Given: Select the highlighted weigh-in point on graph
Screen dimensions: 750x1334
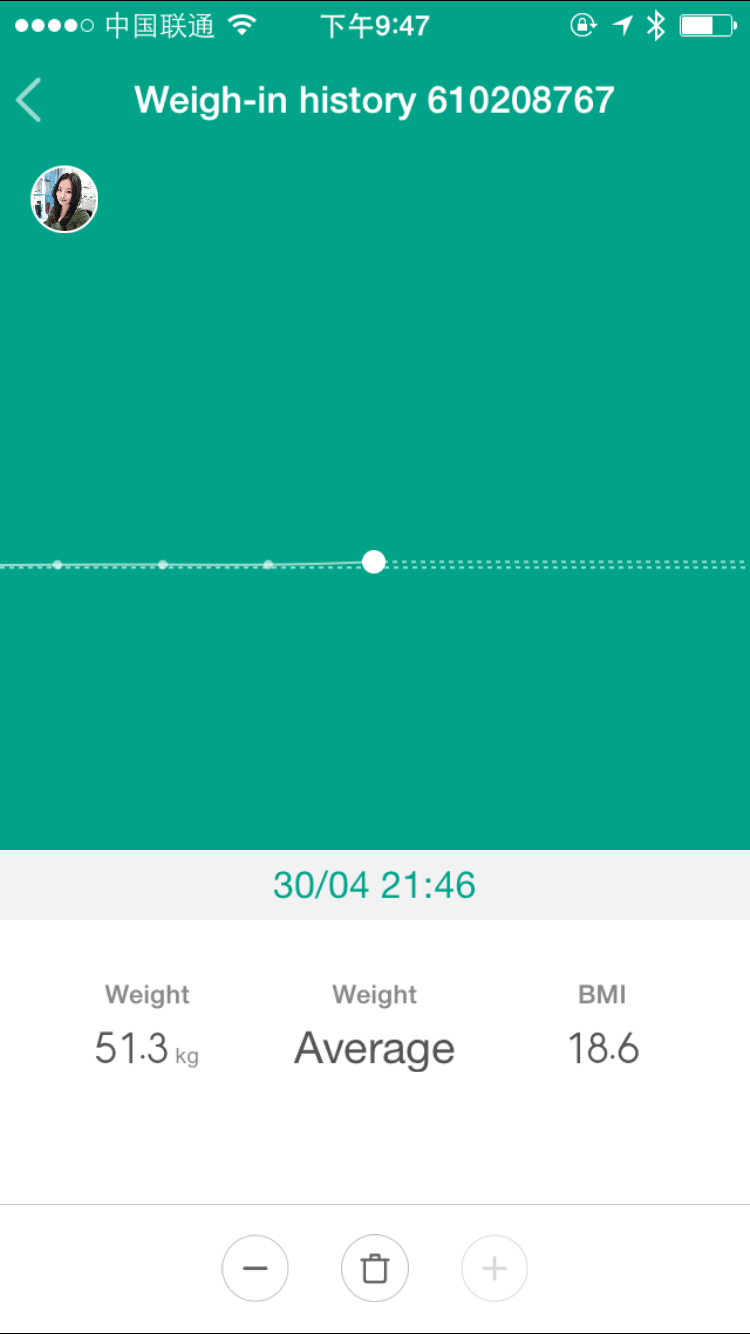Looking at the screenshot, I should 374,562.
